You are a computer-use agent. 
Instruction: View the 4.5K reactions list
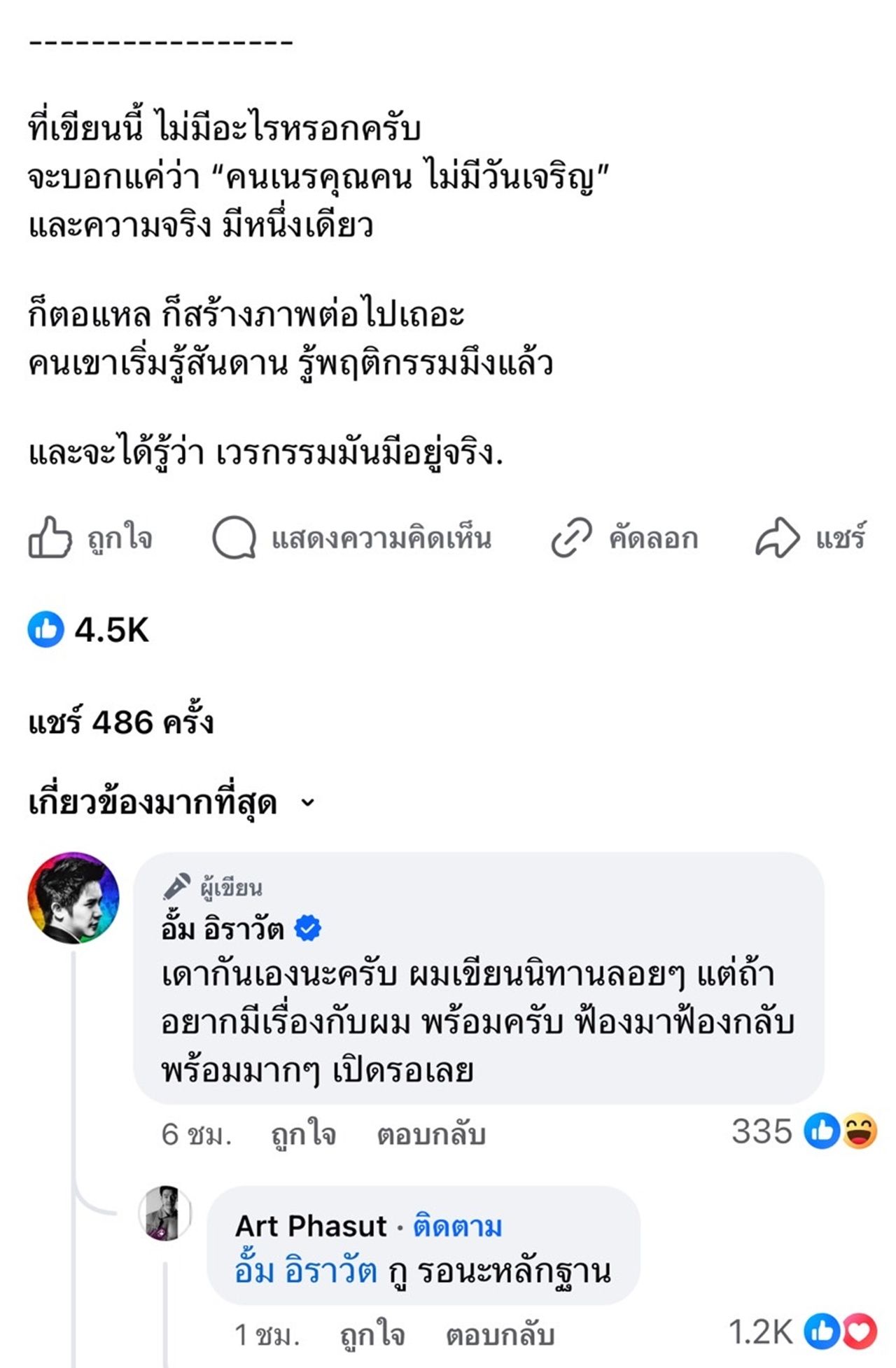coord(89,629)
